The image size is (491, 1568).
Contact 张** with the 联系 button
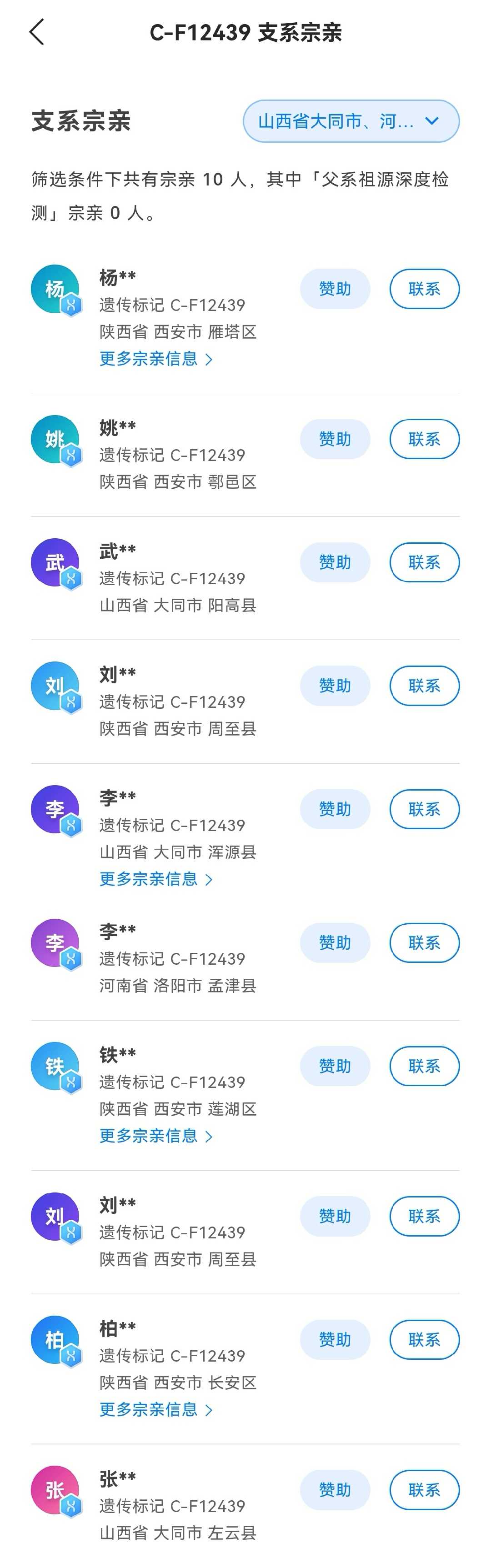424,1490
